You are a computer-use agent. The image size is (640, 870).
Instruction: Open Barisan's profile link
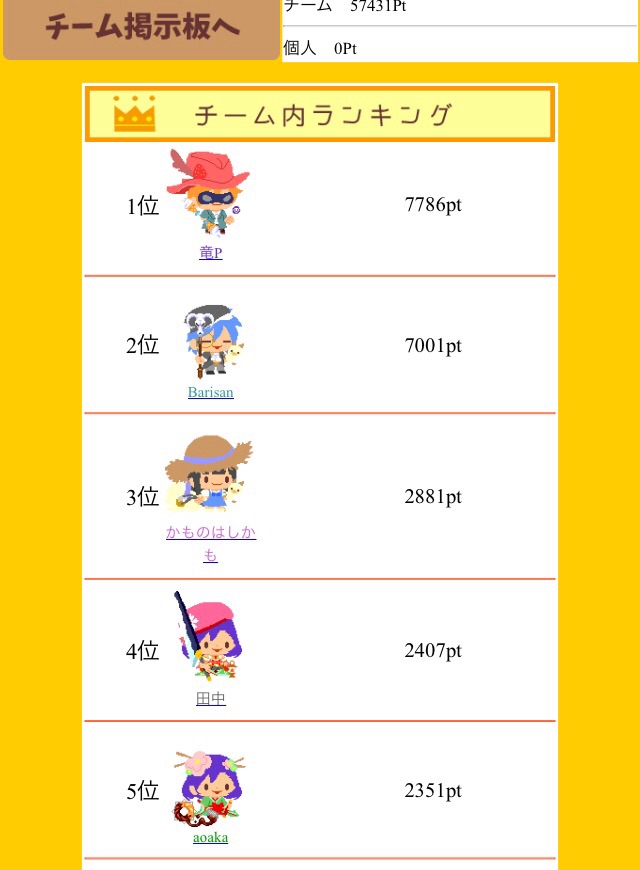coord(210,392)
